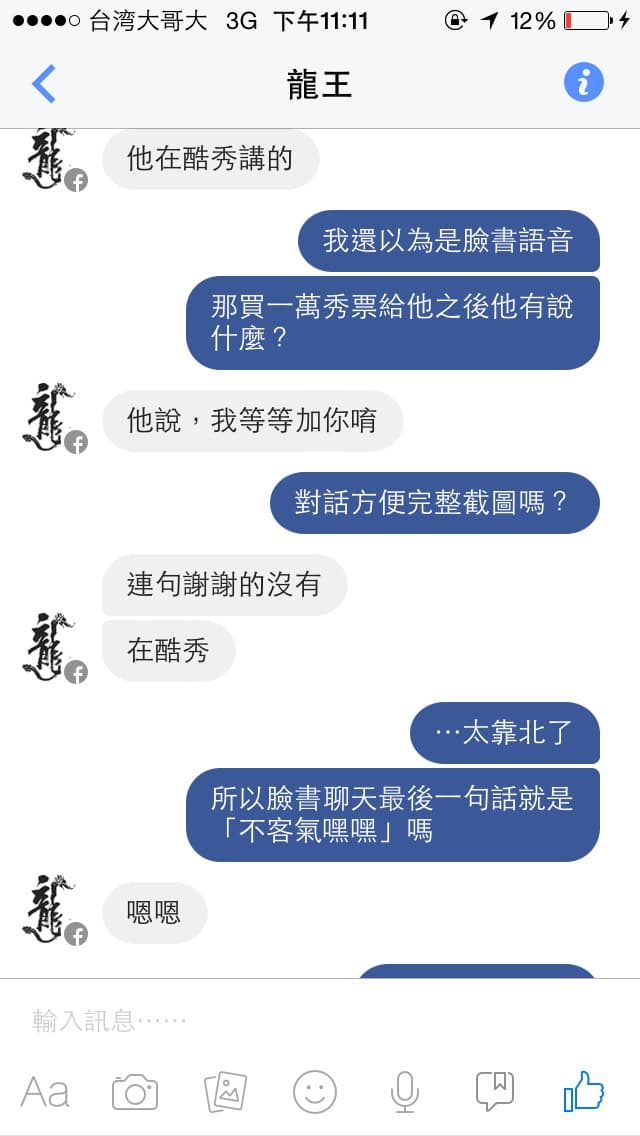The height and width of the screenshot is (1136, 640).
Task: Tap 龍王's avatar beside 嗯嗯 message
Action: tap(50, 908)
